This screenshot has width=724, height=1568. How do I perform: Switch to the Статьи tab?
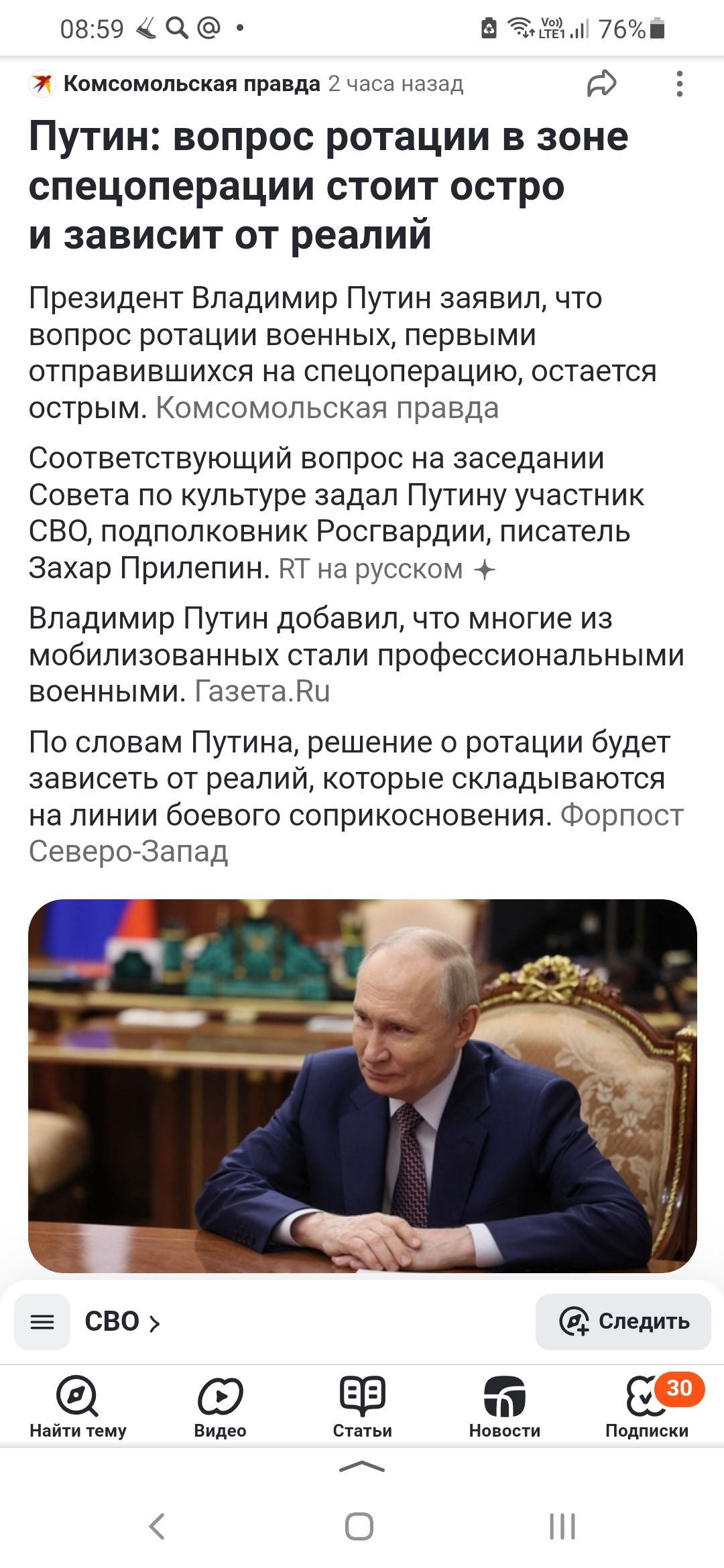click(362, 1407)
